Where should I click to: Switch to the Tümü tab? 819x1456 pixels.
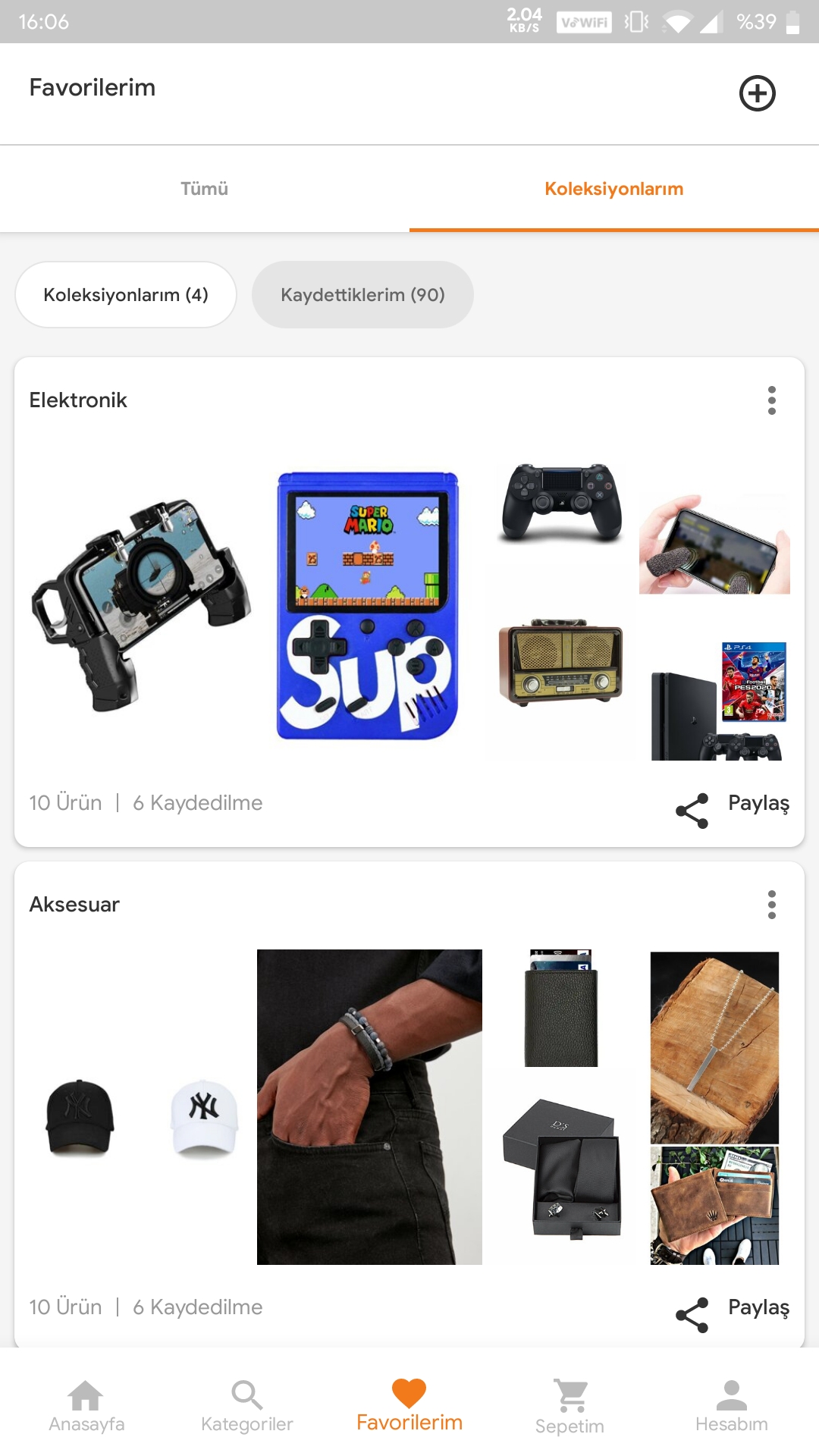204,189
